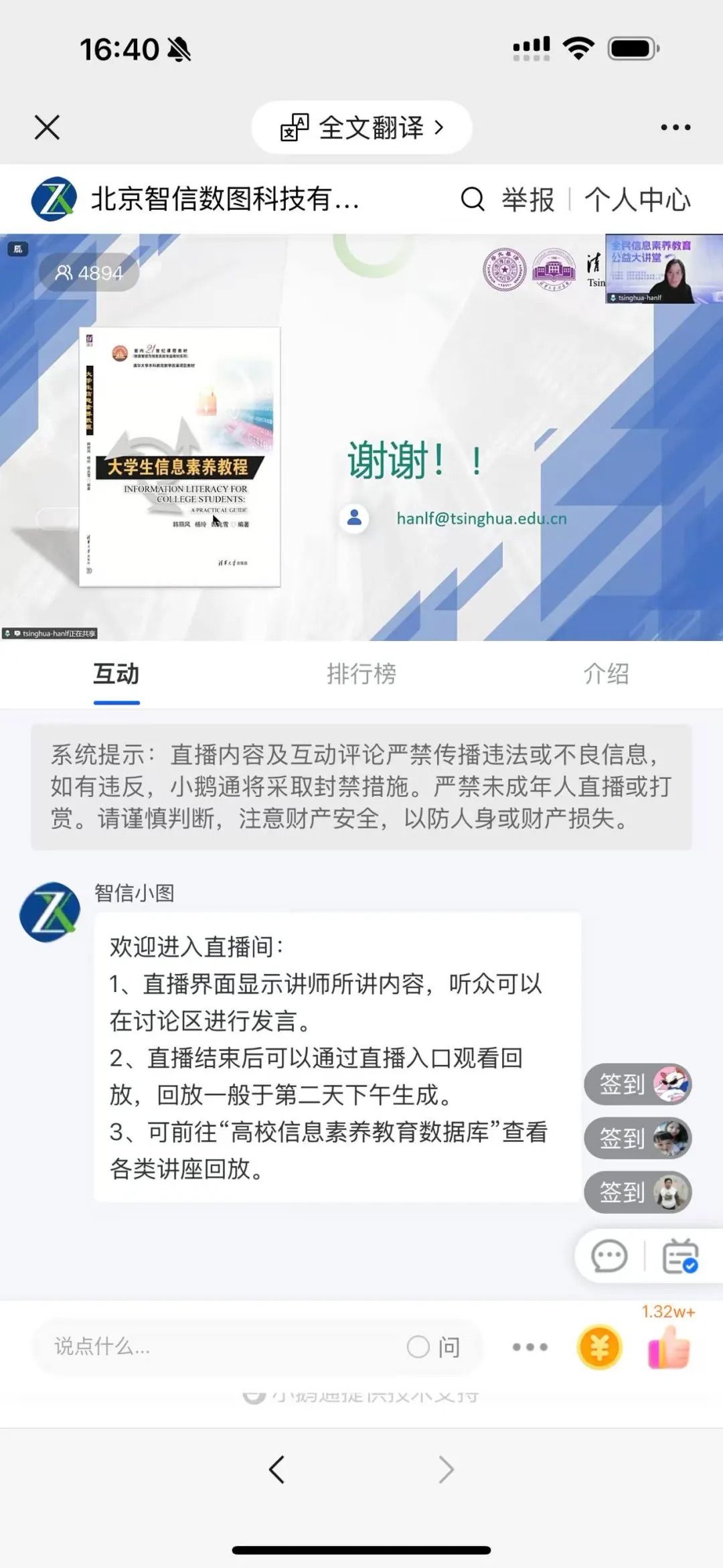Go back using the browser back arrow
Screen dimensions: 723x1568
point(276,1470)
